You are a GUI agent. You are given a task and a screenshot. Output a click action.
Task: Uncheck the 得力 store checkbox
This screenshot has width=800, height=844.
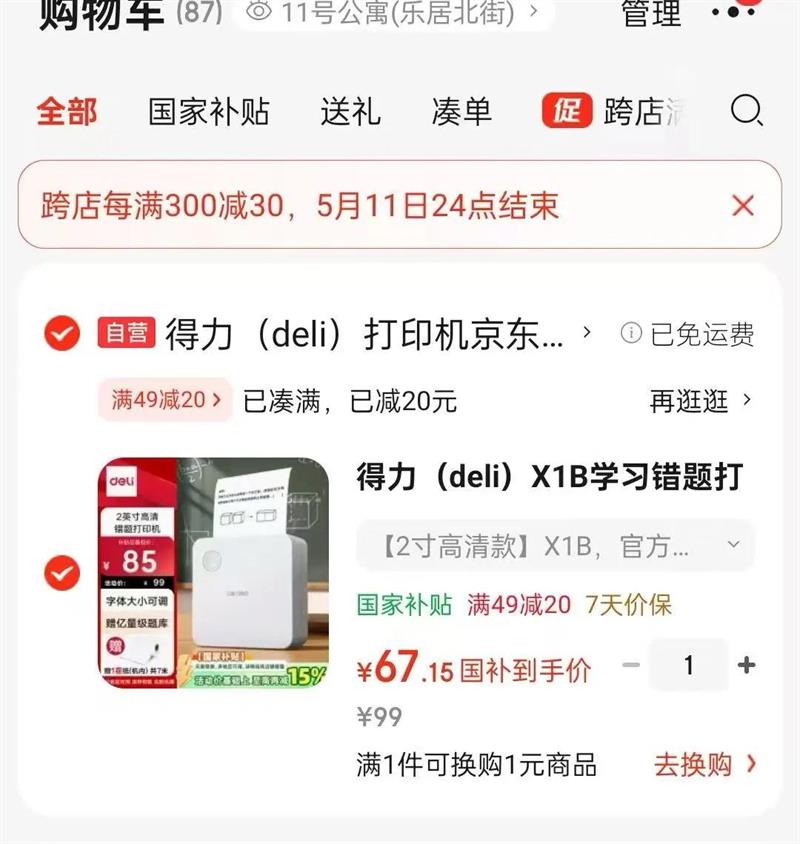click(x=62, y=333)
